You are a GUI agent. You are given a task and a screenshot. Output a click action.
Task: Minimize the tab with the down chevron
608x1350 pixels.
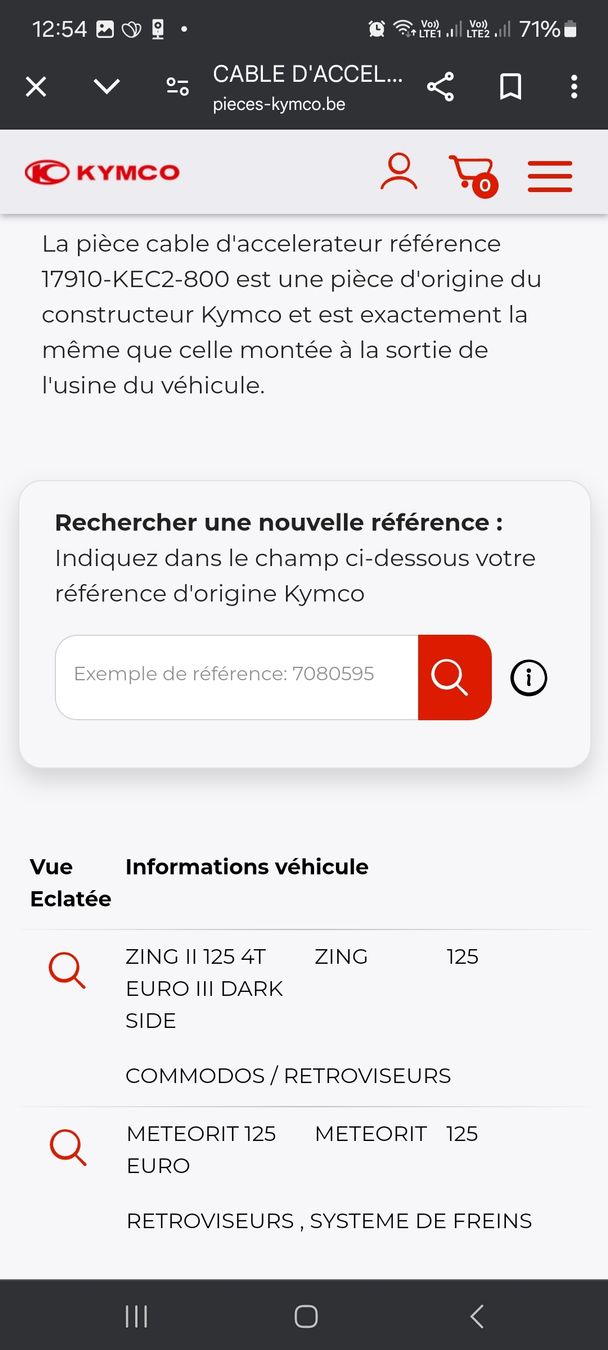tap(106, 87)
